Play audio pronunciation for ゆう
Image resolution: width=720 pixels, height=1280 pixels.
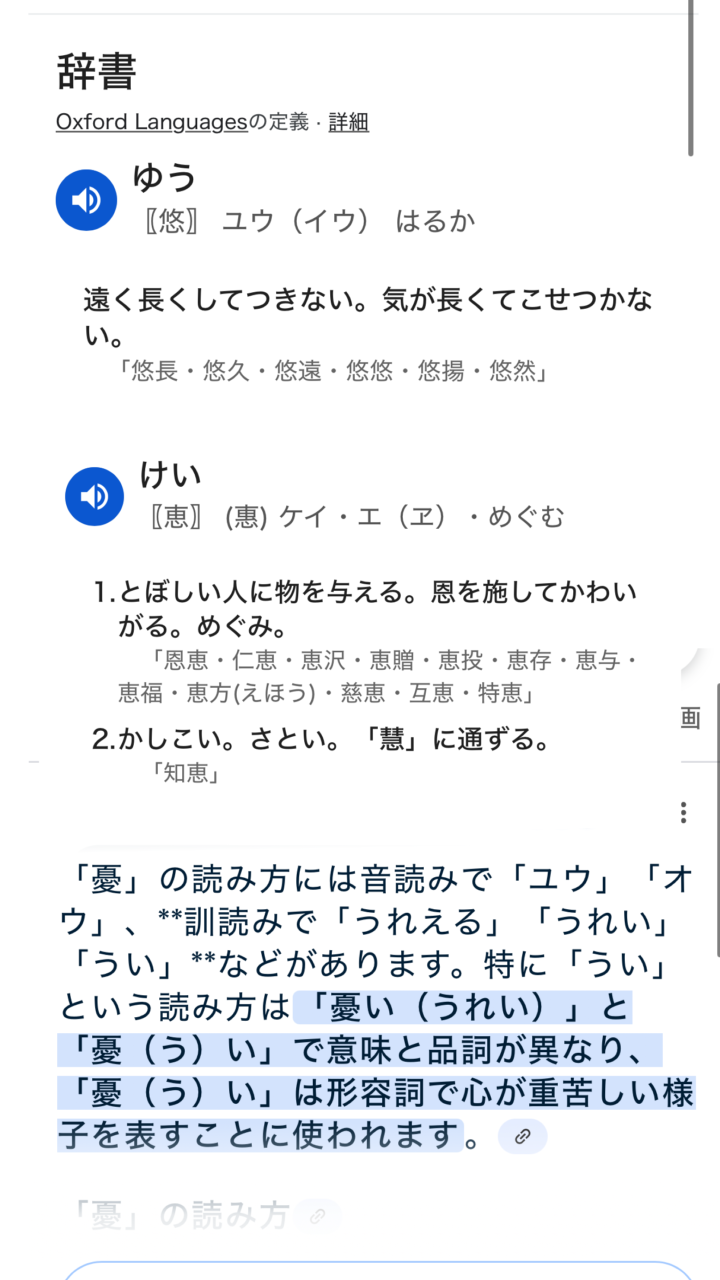click(86, 201)
